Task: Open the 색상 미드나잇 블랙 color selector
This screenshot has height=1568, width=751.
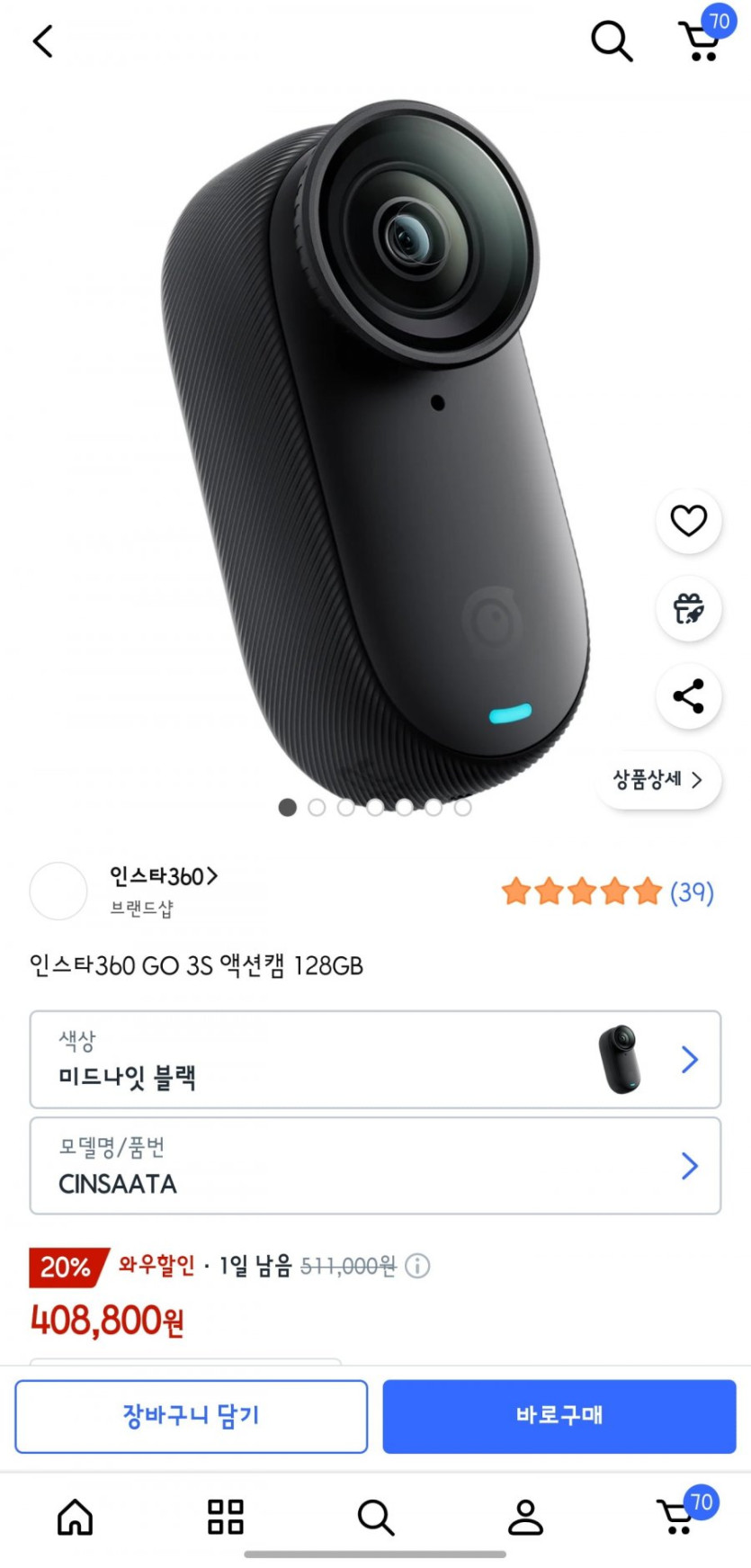Action: tap(375, 1060)
